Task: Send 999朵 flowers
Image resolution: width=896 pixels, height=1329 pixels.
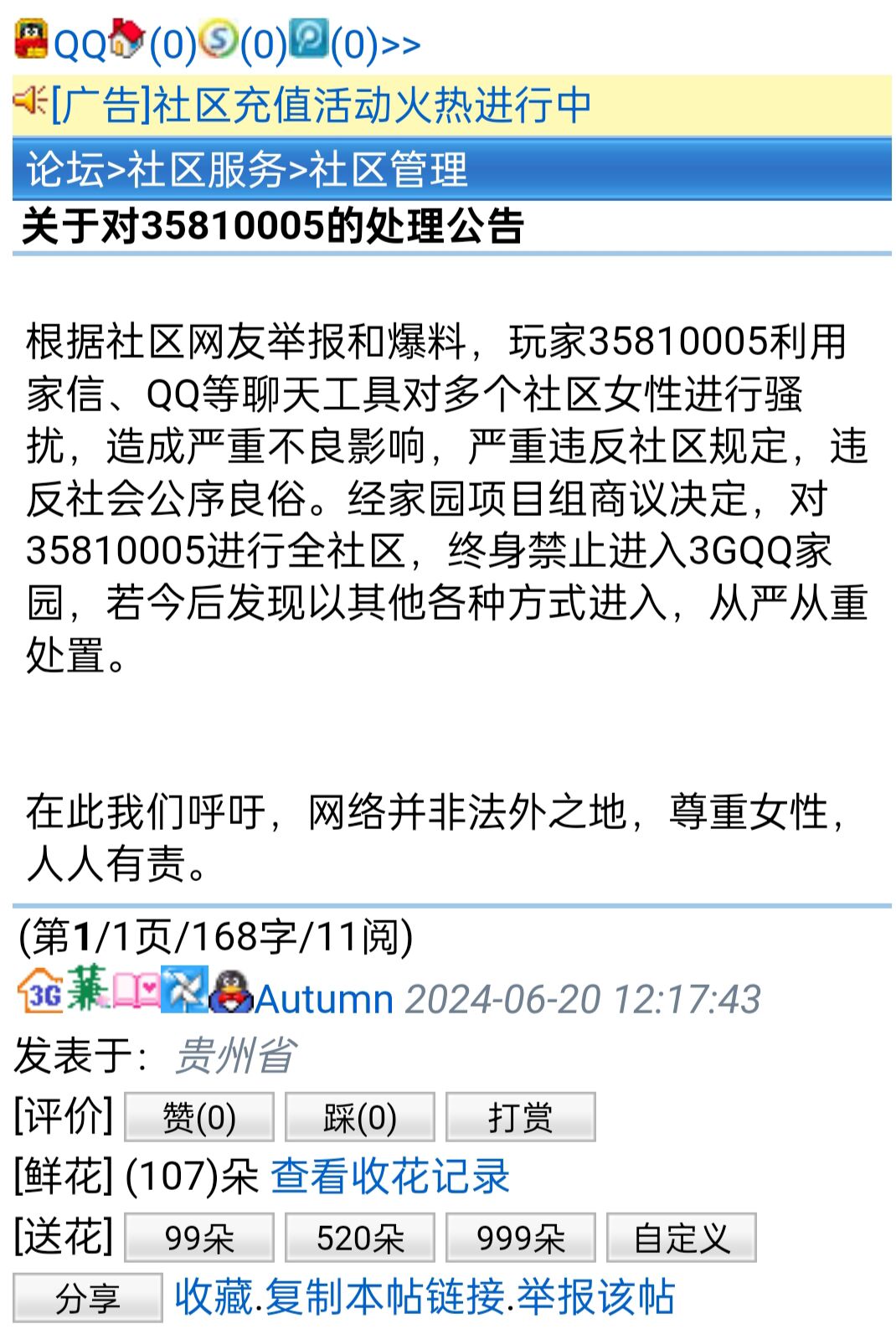Action: pyautogui.click(x=520, y=1238)
